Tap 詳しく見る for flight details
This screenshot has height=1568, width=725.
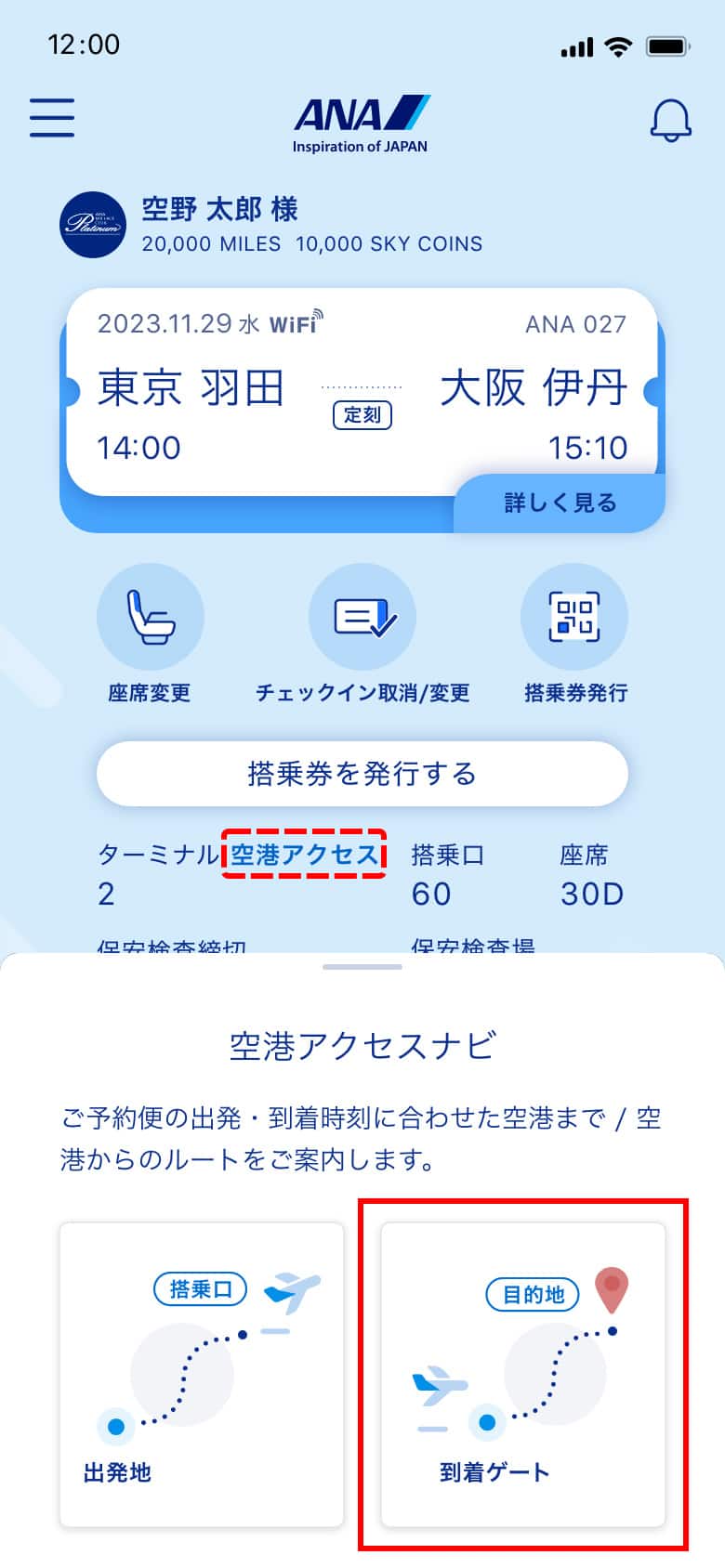(560, 503)
